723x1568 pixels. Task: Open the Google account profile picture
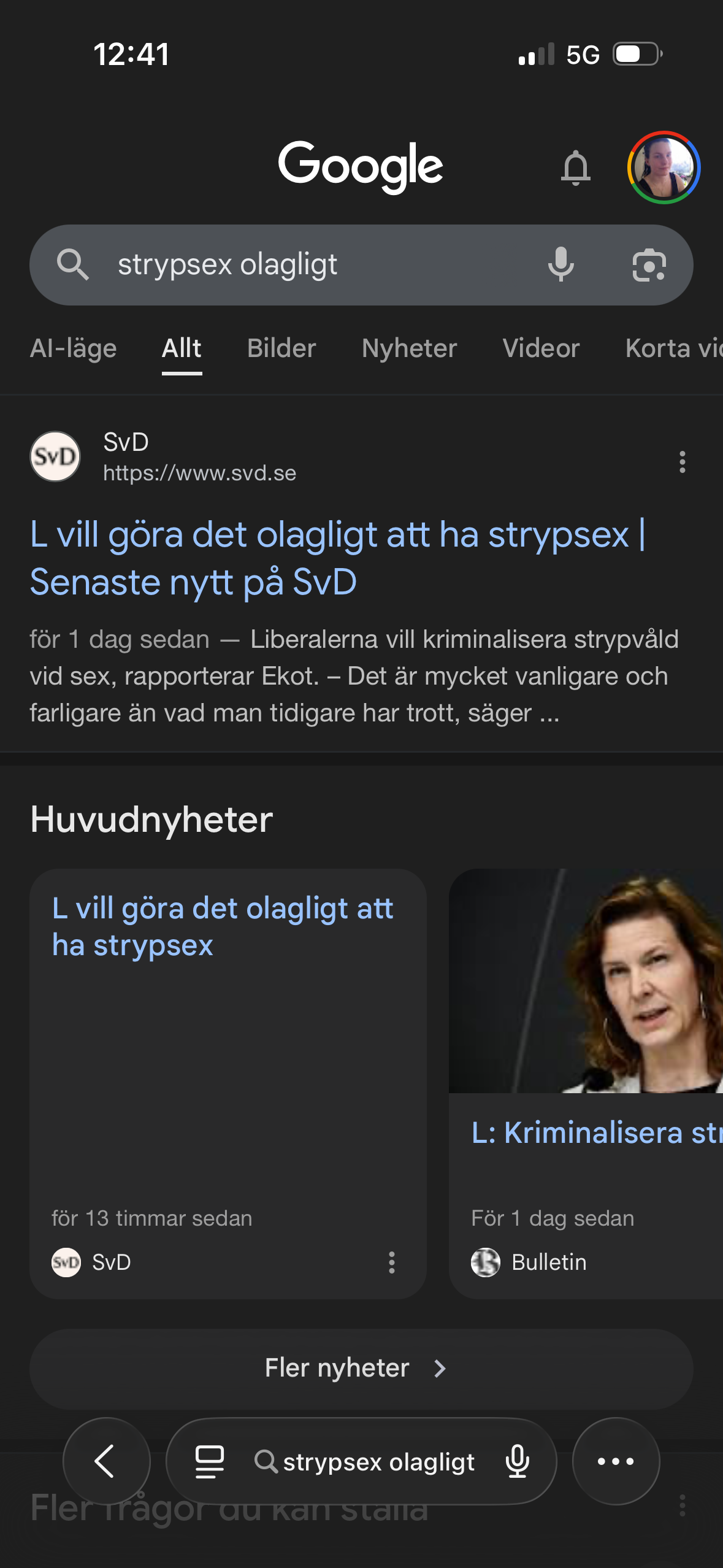click(664, 167)
